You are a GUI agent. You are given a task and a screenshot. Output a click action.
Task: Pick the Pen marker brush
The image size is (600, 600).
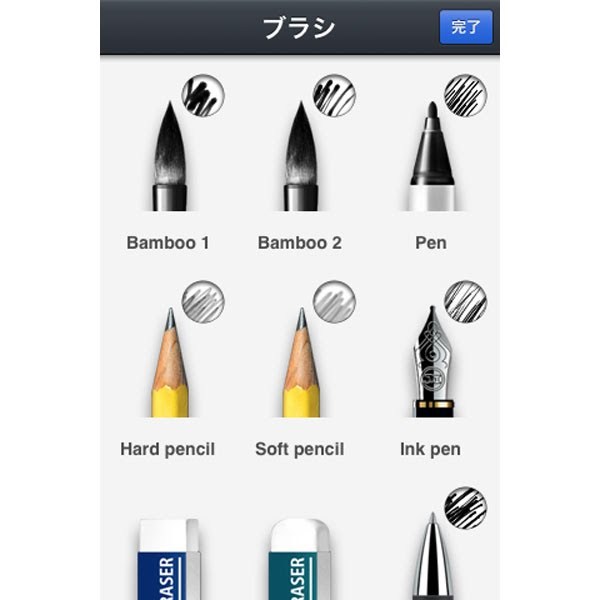[432, 160]
